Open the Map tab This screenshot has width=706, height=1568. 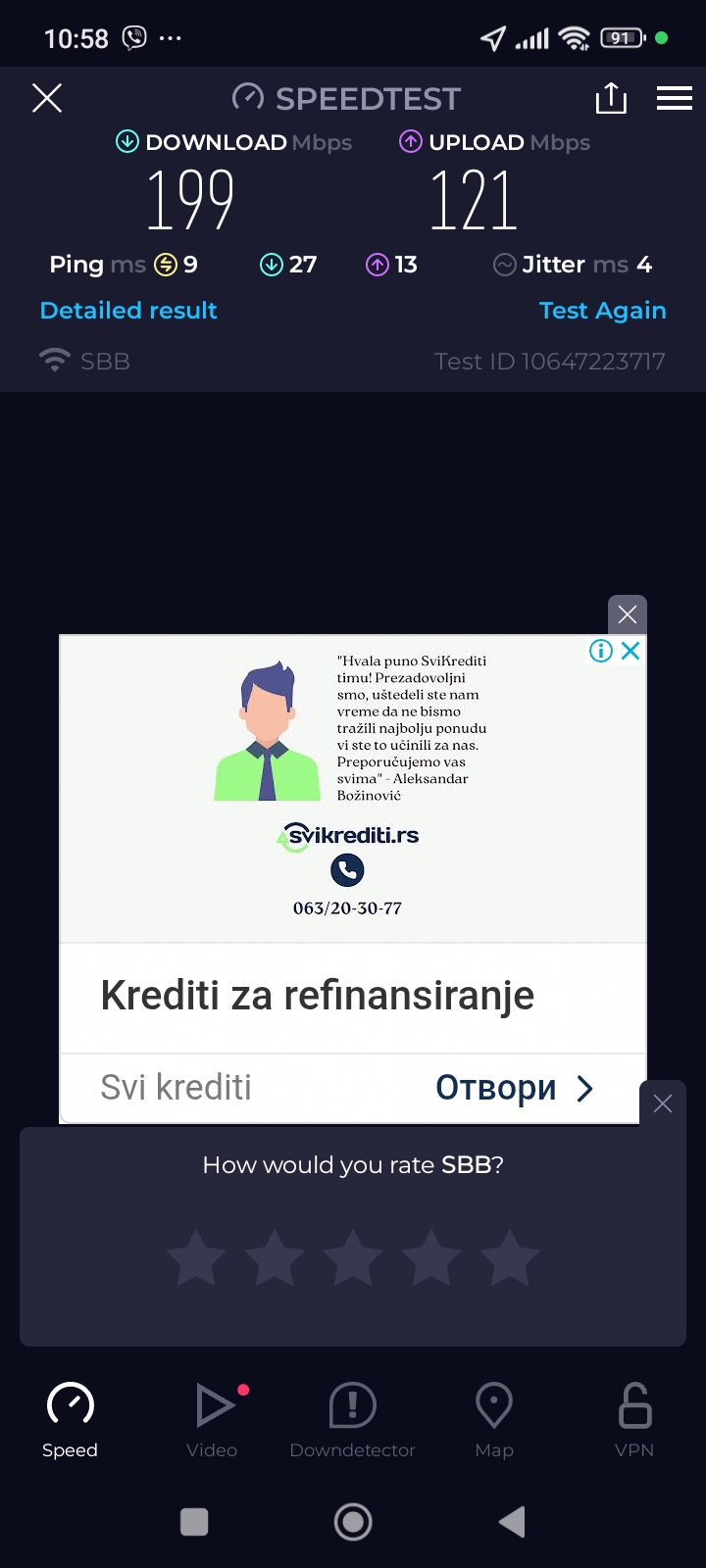pos(494,1419)
